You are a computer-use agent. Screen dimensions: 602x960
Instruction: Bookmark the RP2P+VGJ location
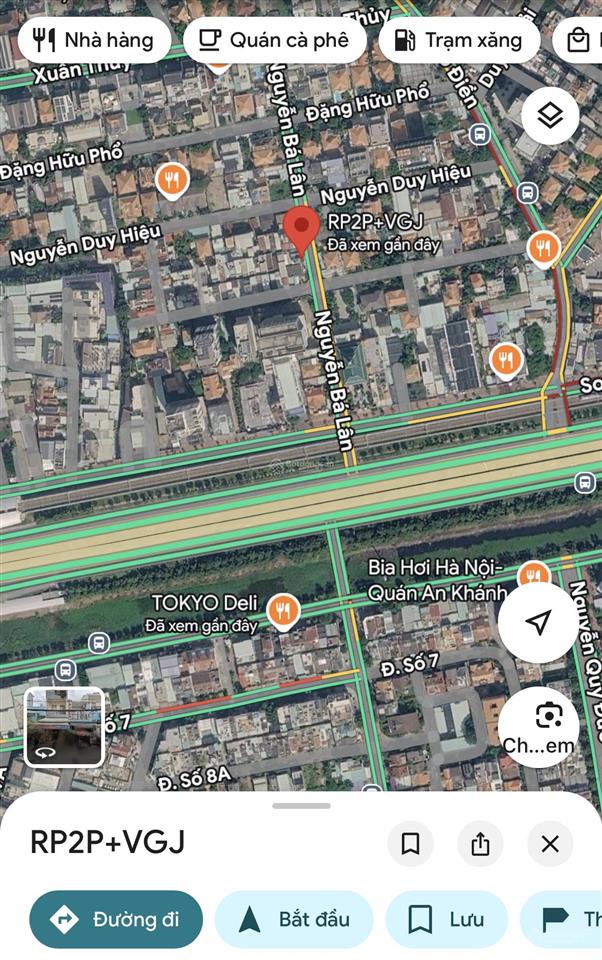click(x=410, y=844)
